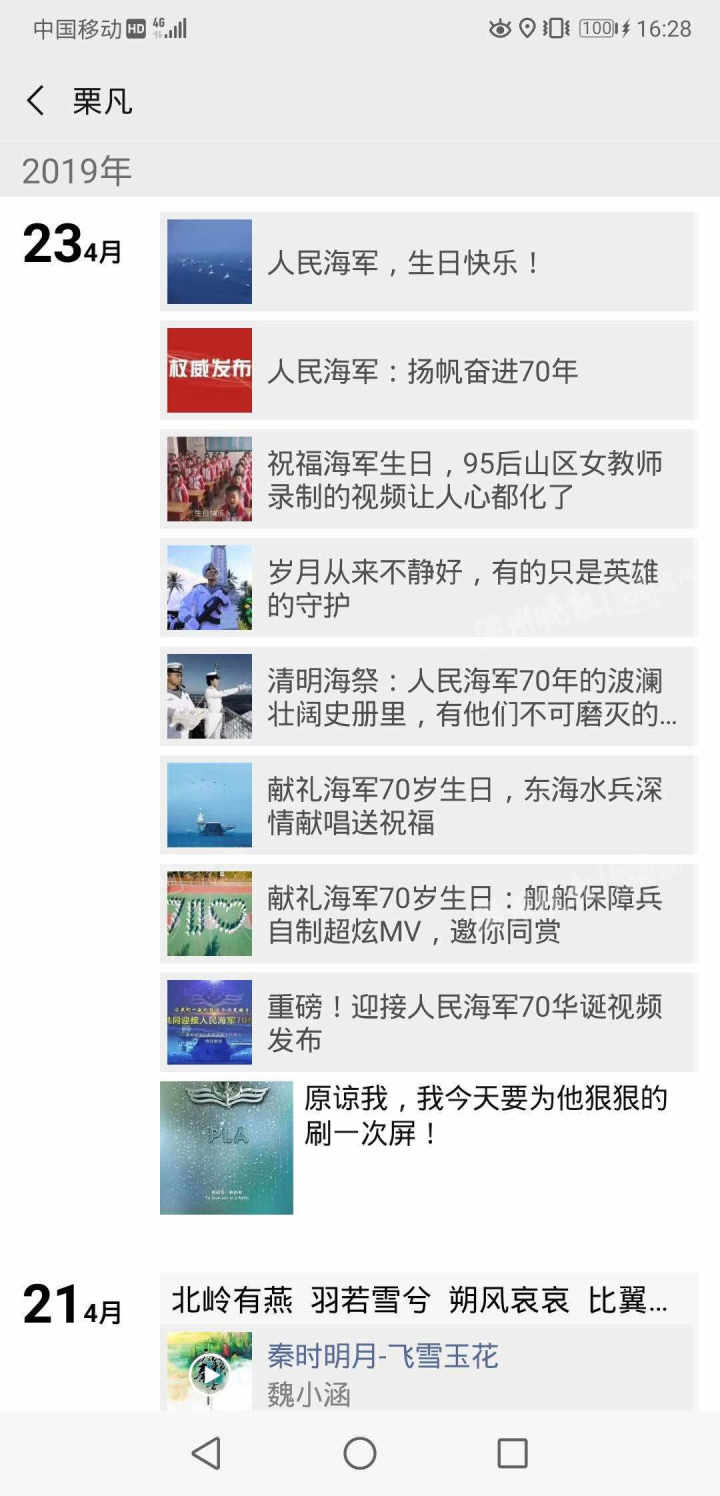Open article 人民海军：扬帆奋进70年

(x=428, y=371)
